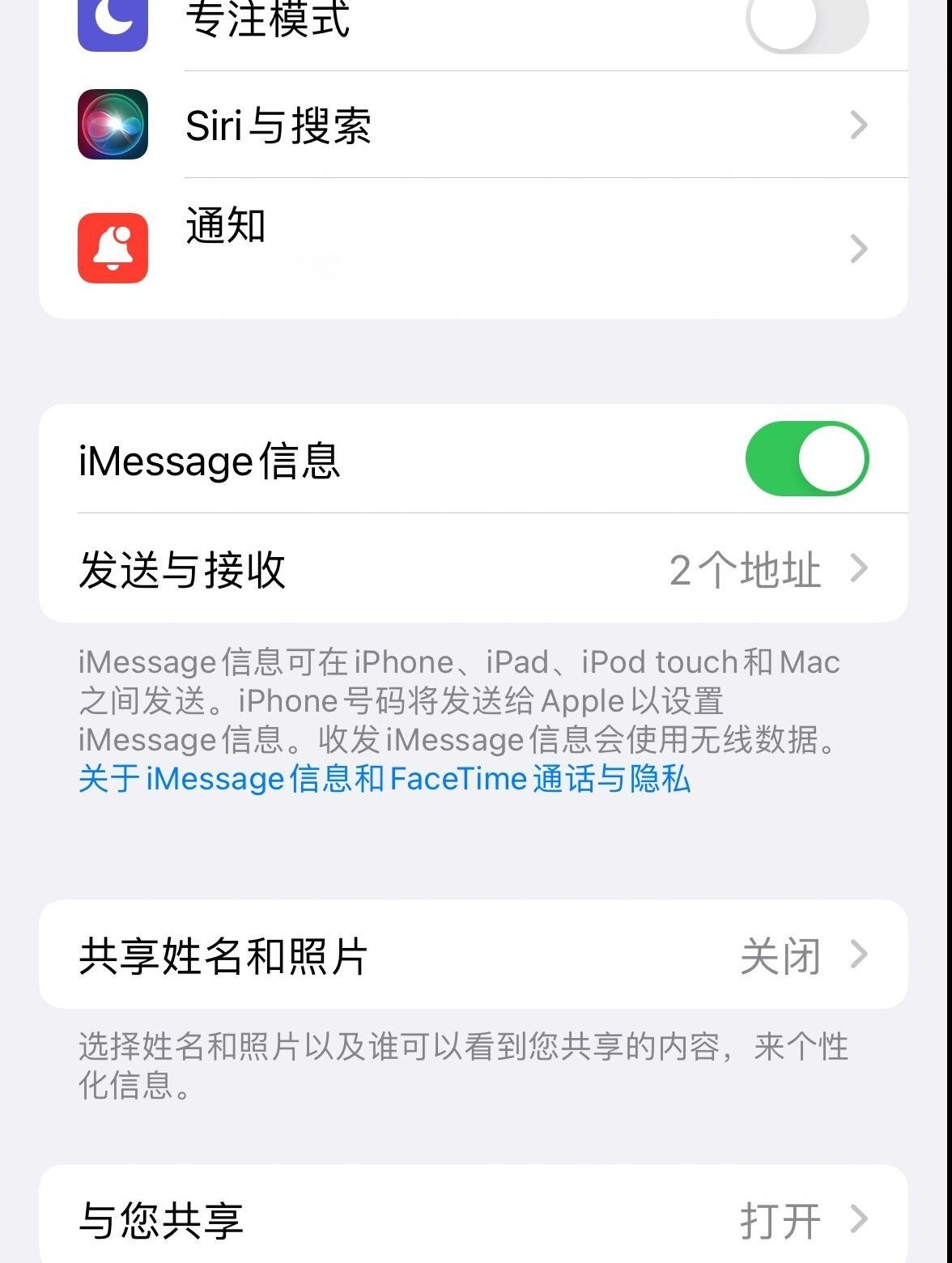Tap the red bell notifications icon

113,249
